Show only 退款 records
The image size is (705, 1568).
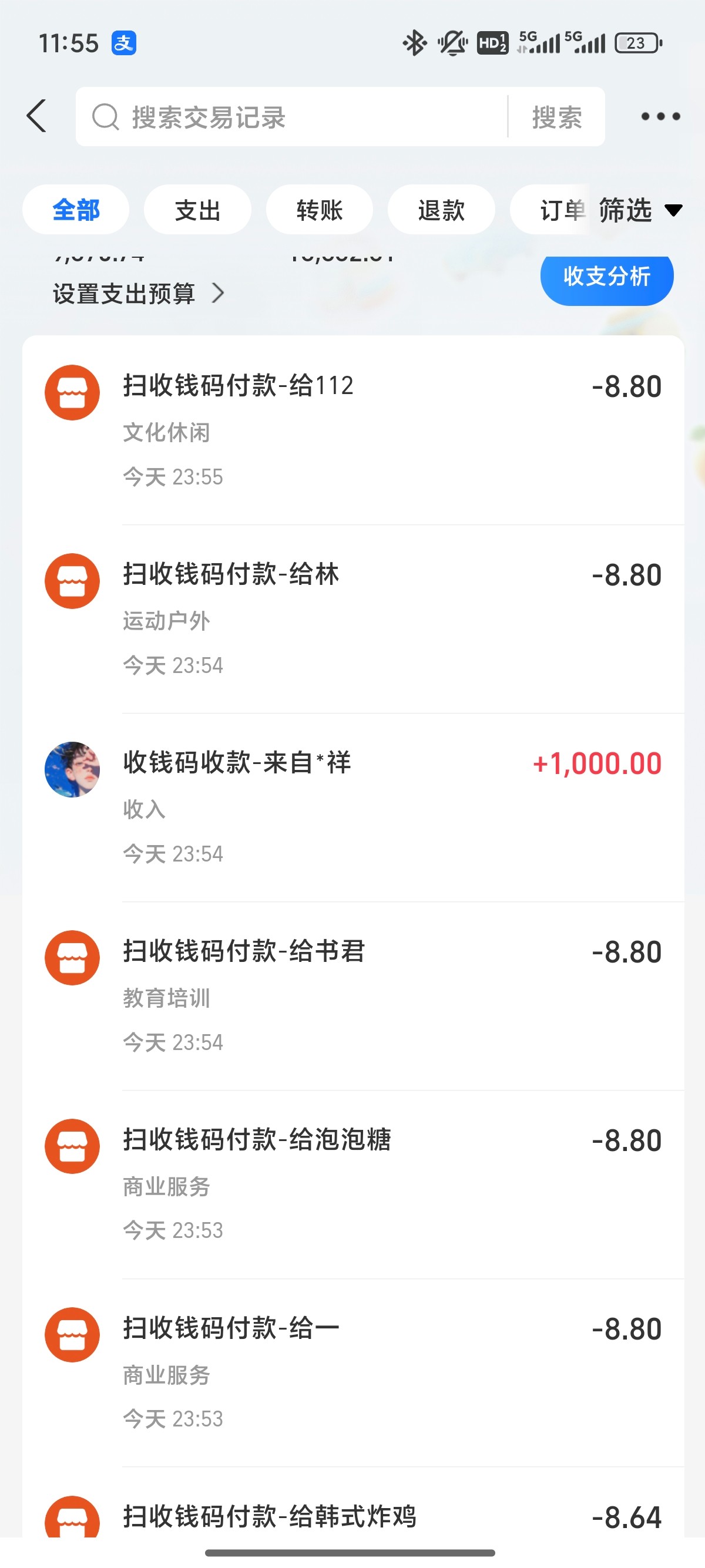441,210
